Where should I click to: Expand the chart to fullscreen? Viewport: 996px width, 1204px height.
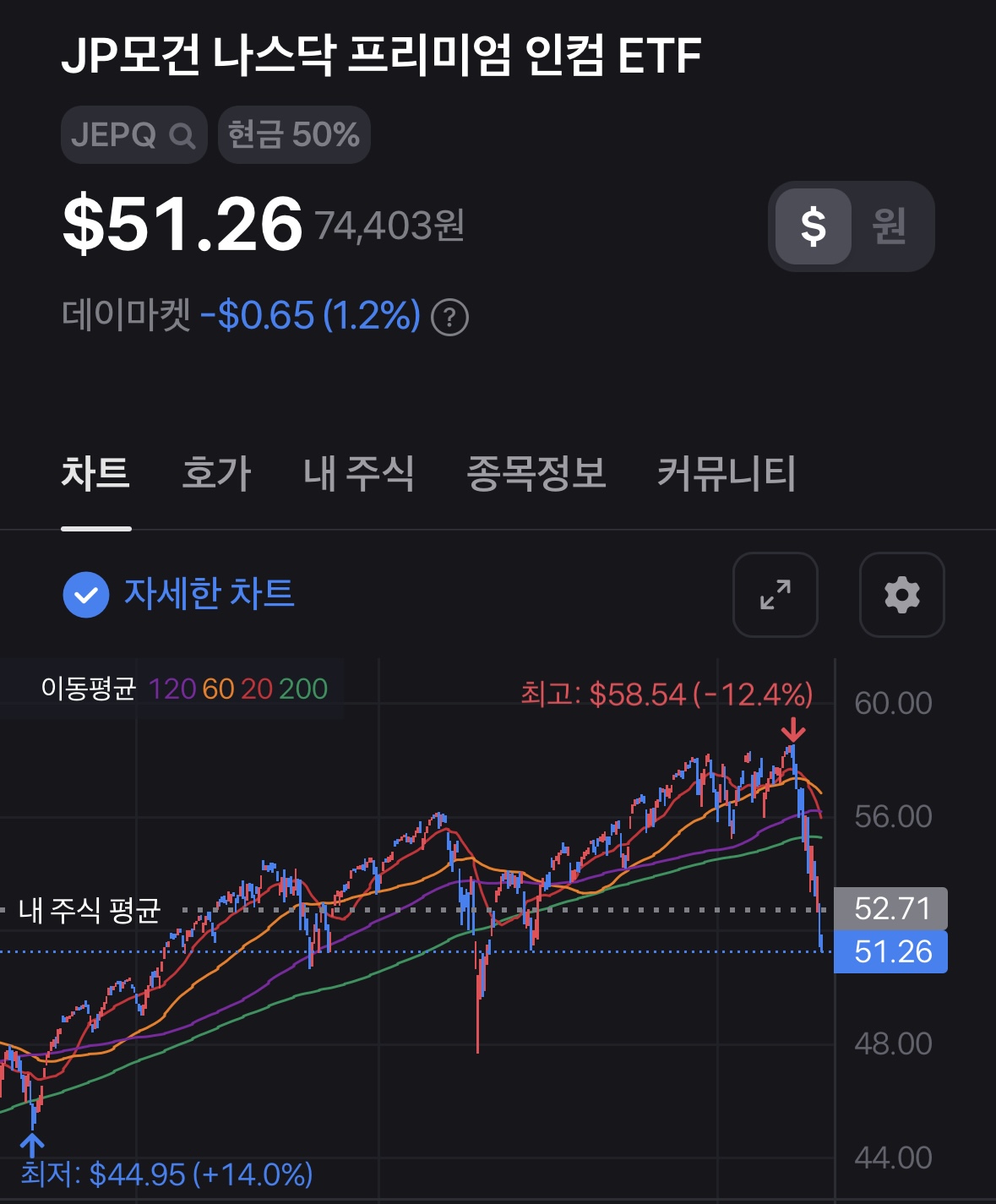[x=775, y=595]
